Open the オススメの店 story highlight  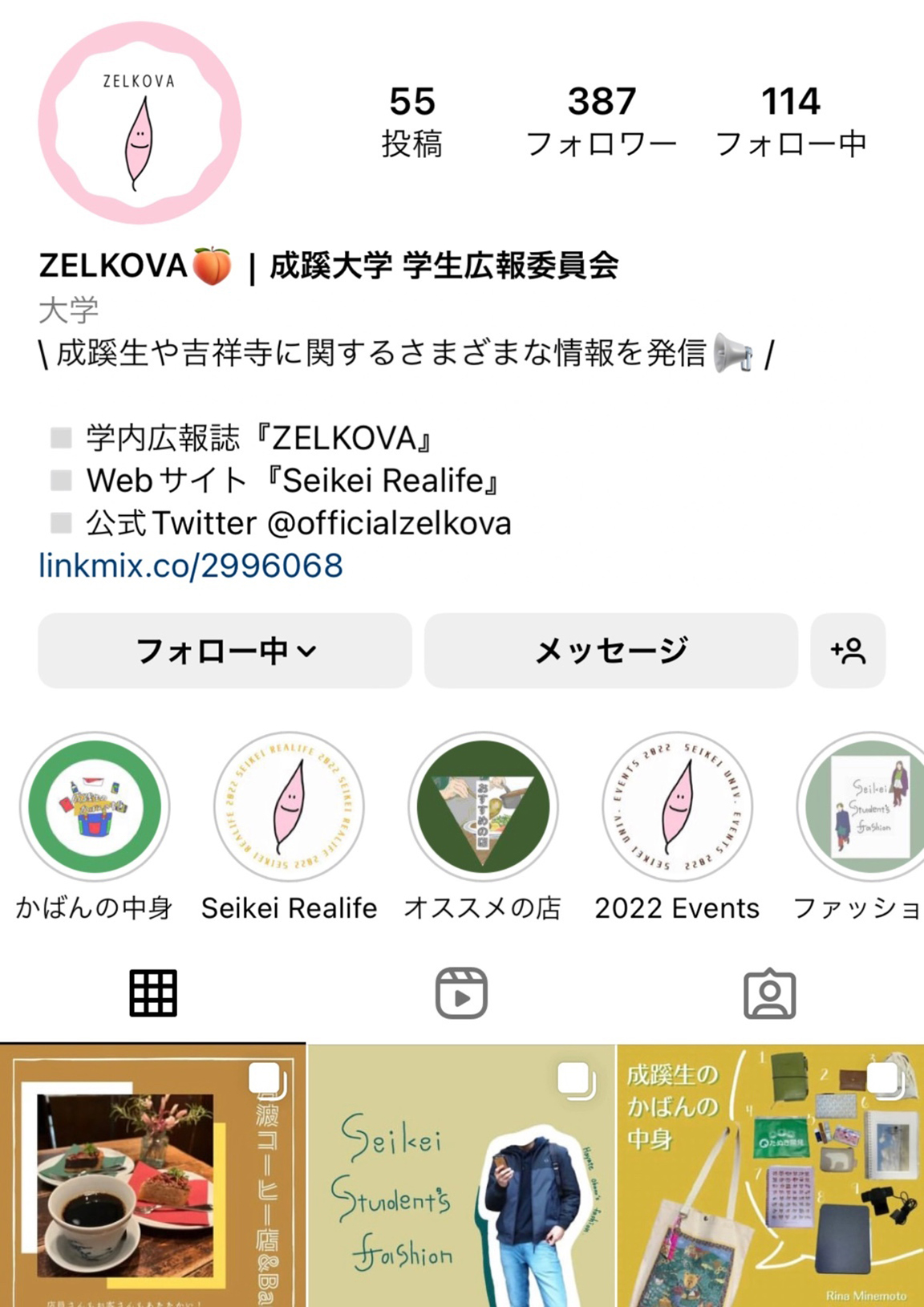483,806
